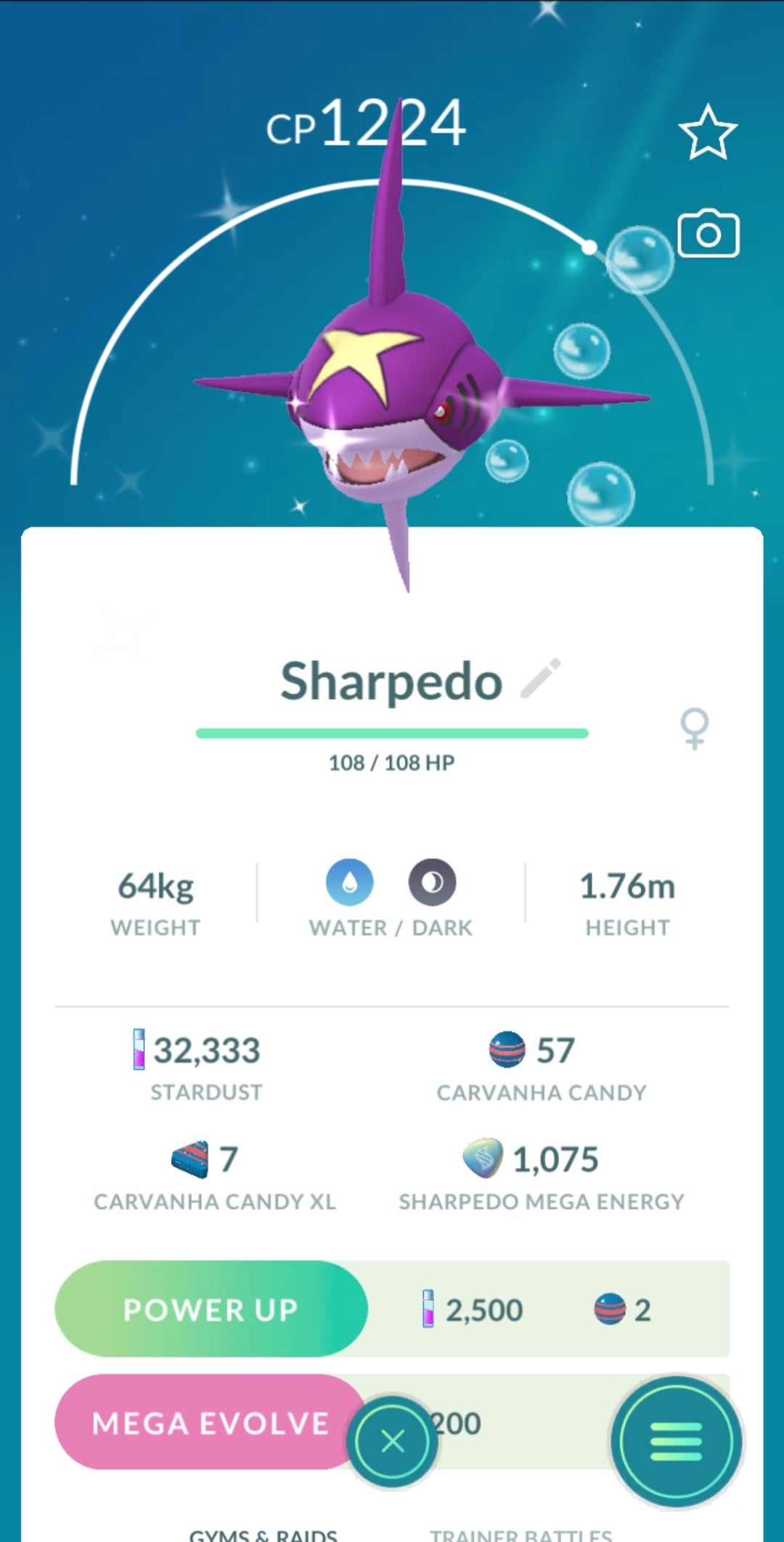Mega Evolve Sharpedo
This screenshot has height=1542, width=784.
coord(210,1422)
